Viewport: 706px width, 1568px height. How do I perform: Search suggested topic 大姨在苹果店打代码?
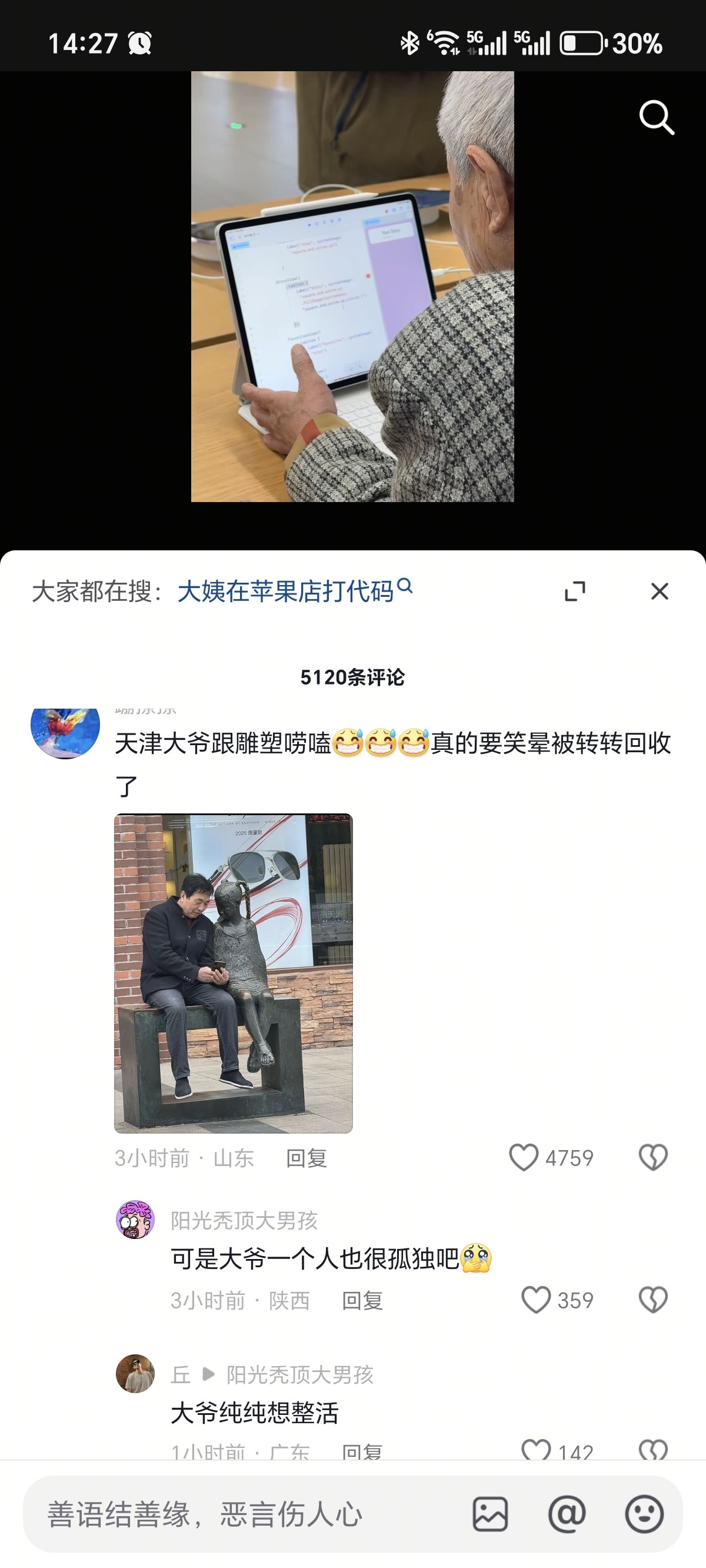coord(295,591)
